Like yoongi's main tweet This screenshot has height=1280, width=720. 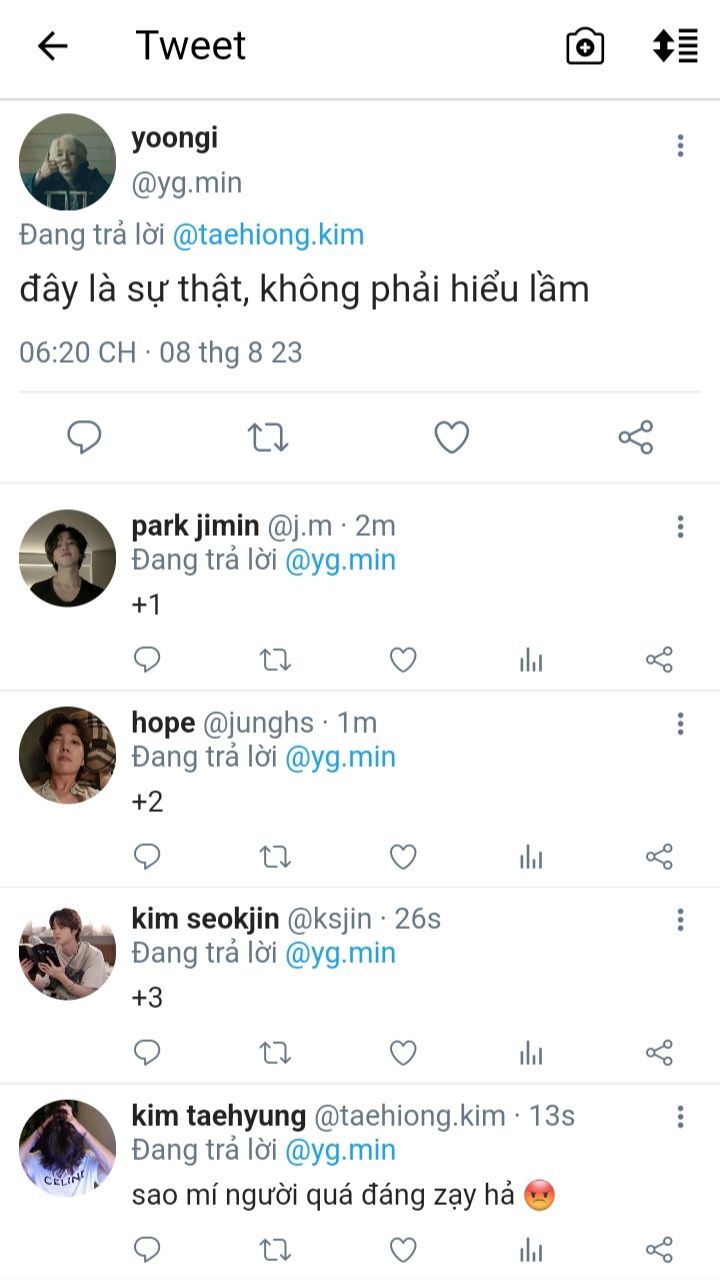(452, 437)
